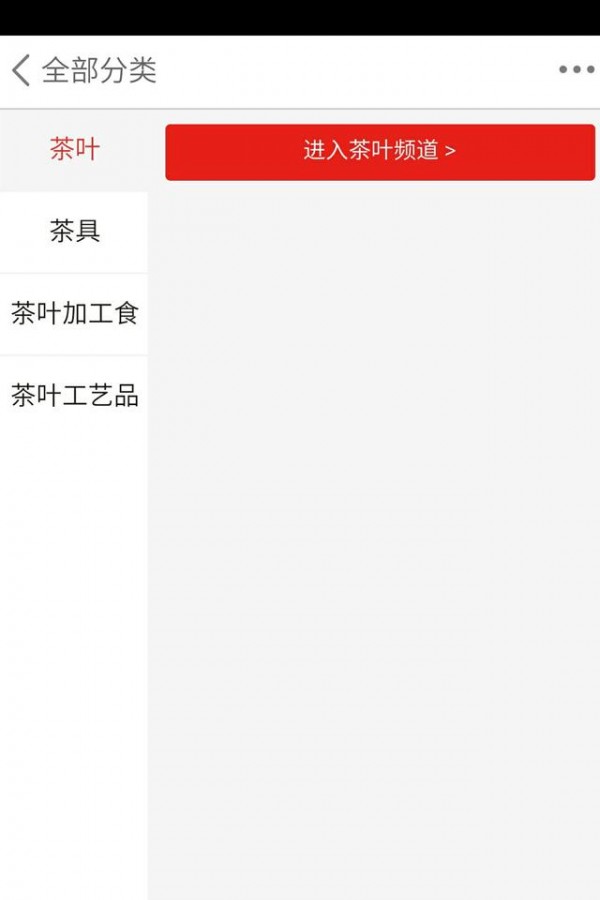This screenshot has width=600, height=900.
Task: Tap the 进入茶叶频道 button
Action: point(380,152)
